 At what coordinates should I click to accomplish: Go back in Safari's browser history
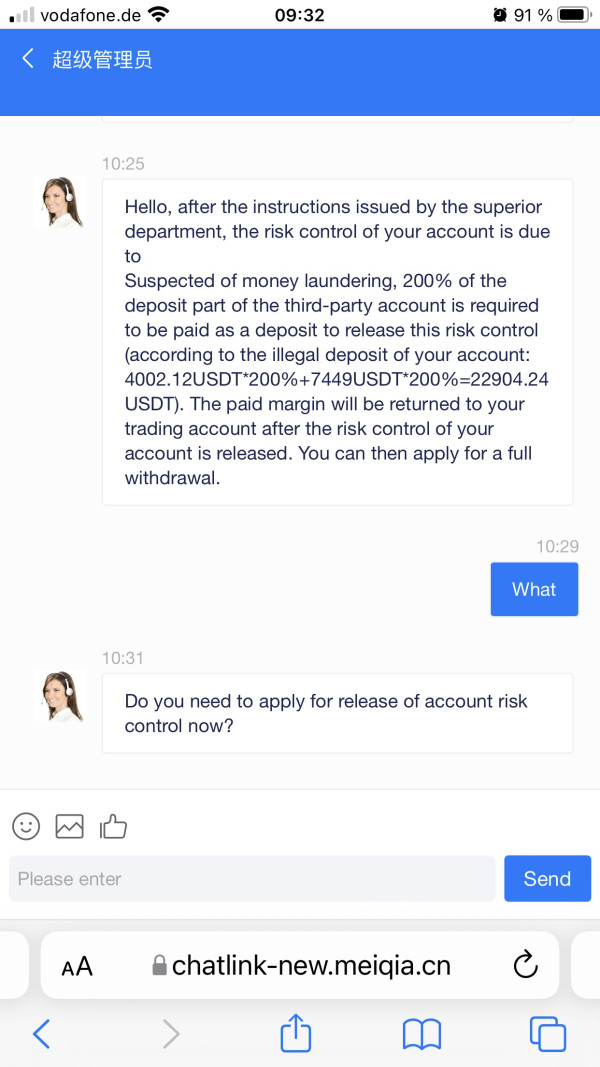41,1034
